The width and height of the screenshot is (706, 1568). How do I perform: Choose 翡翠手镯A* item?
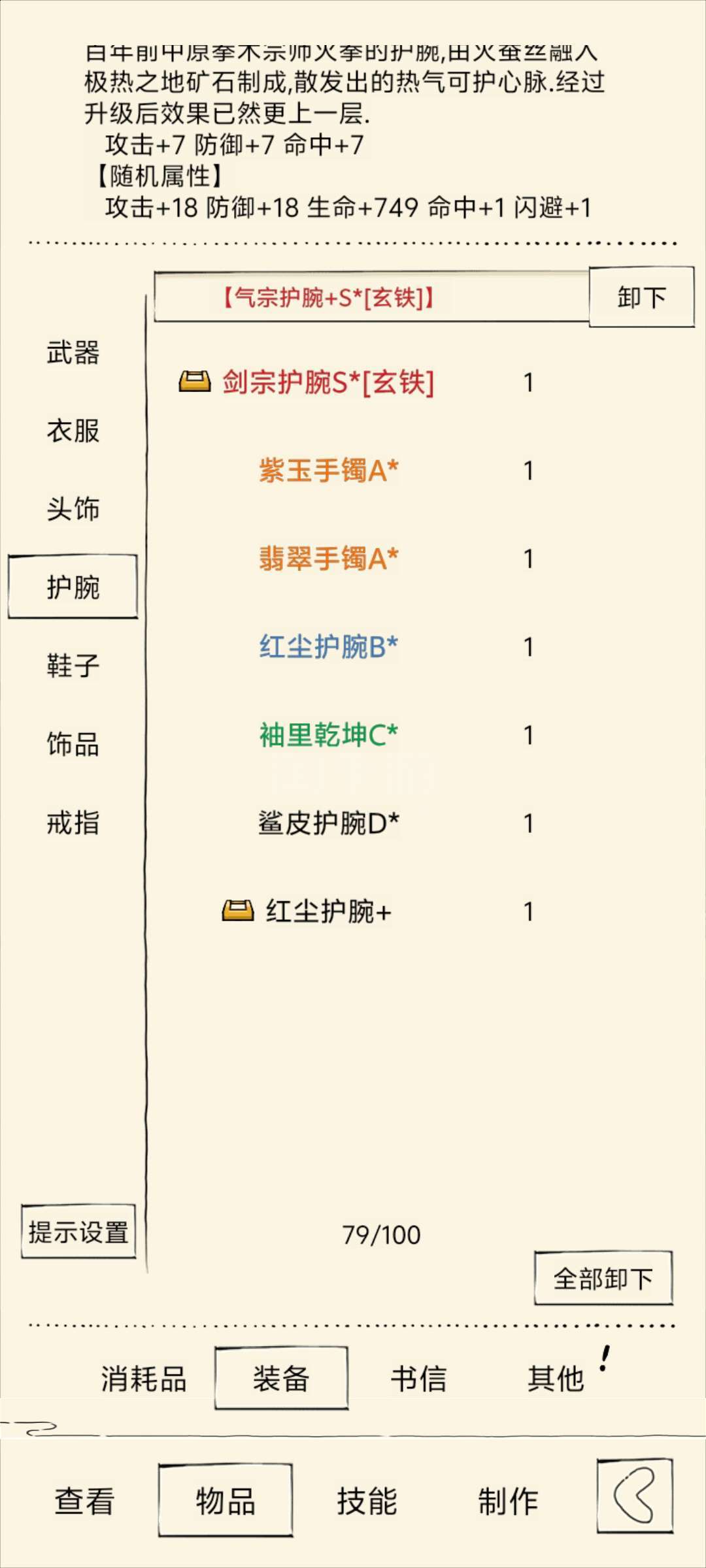pos(328,559)
